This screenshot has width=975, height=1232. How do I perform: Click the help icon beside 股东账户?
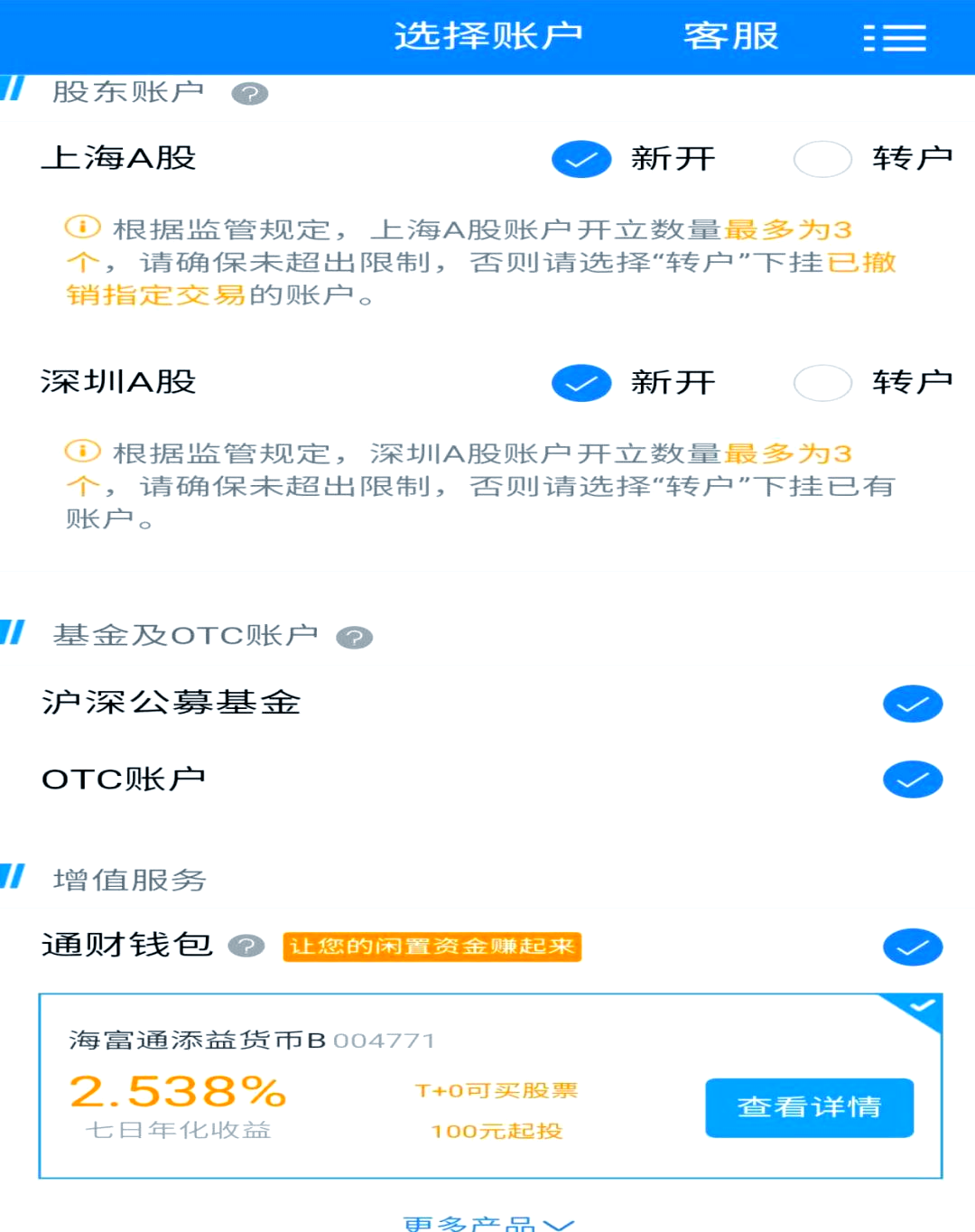point(250,93)
